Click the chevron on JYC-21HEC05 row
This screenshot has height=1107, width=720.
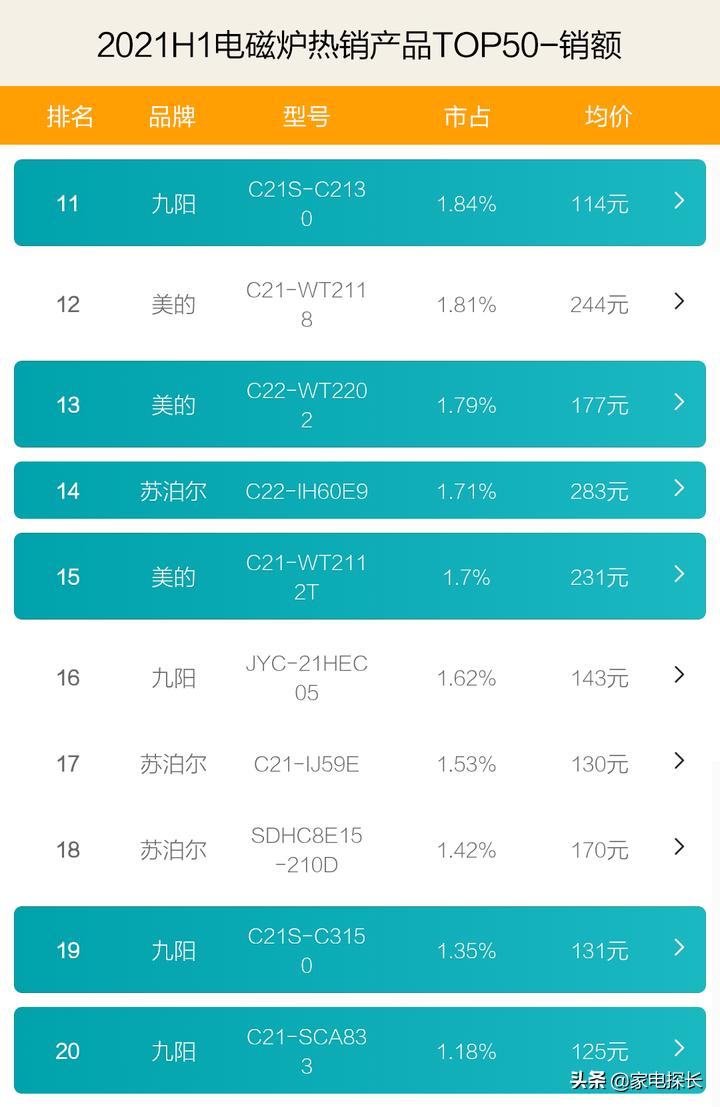679,676
